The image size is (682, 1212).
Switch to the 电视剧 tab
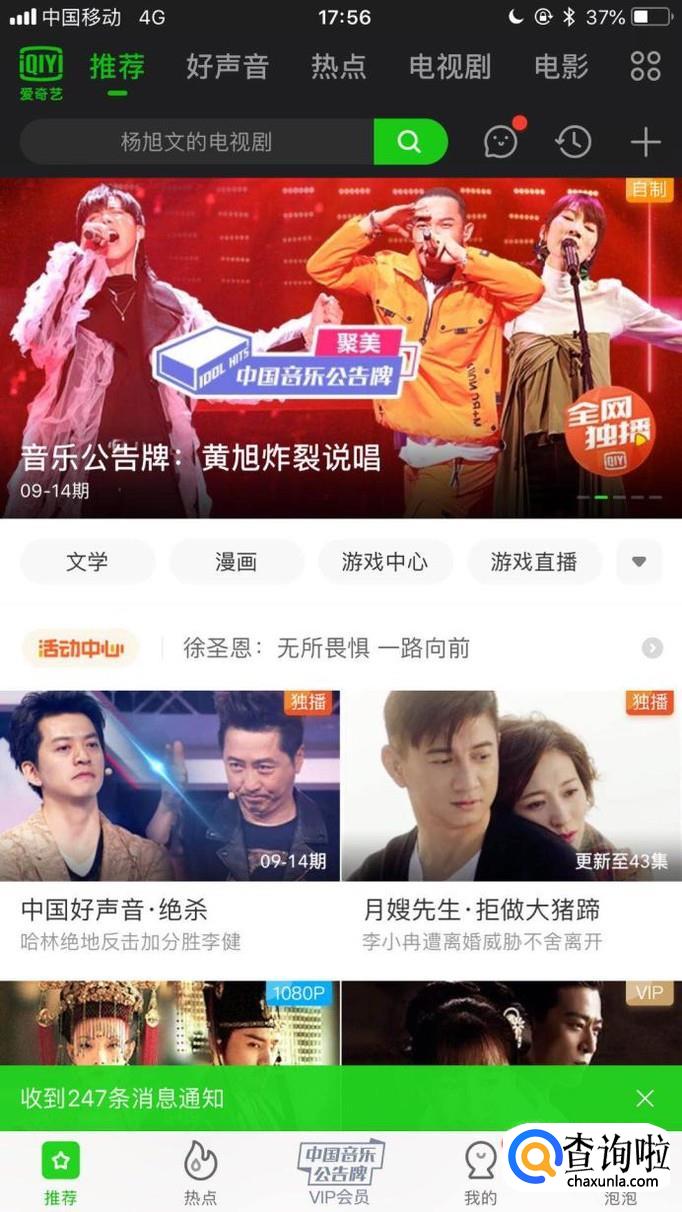point(450,67)
